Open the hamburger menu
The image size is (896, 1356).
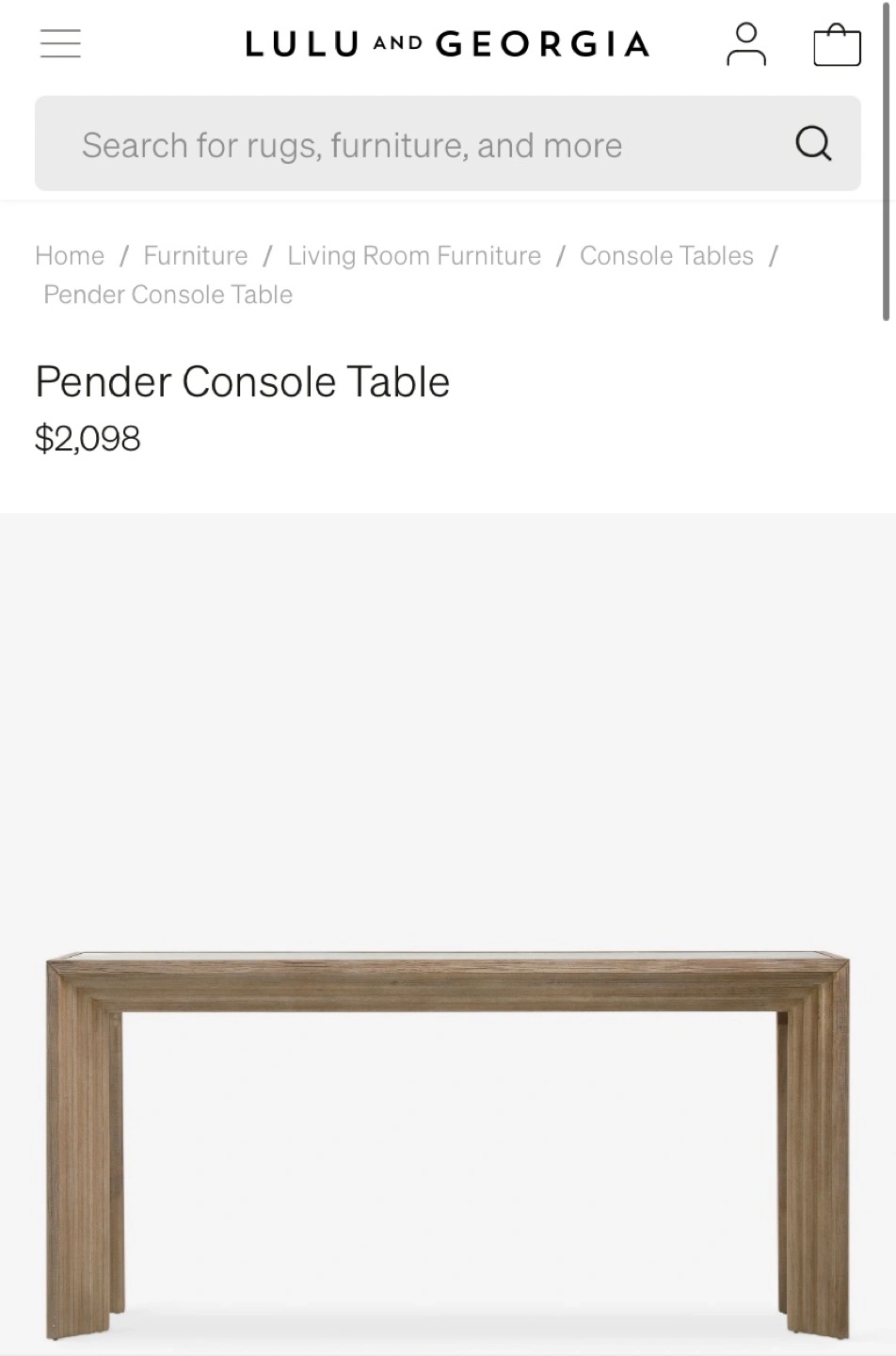pyautogui.click(x=60, y=43)
